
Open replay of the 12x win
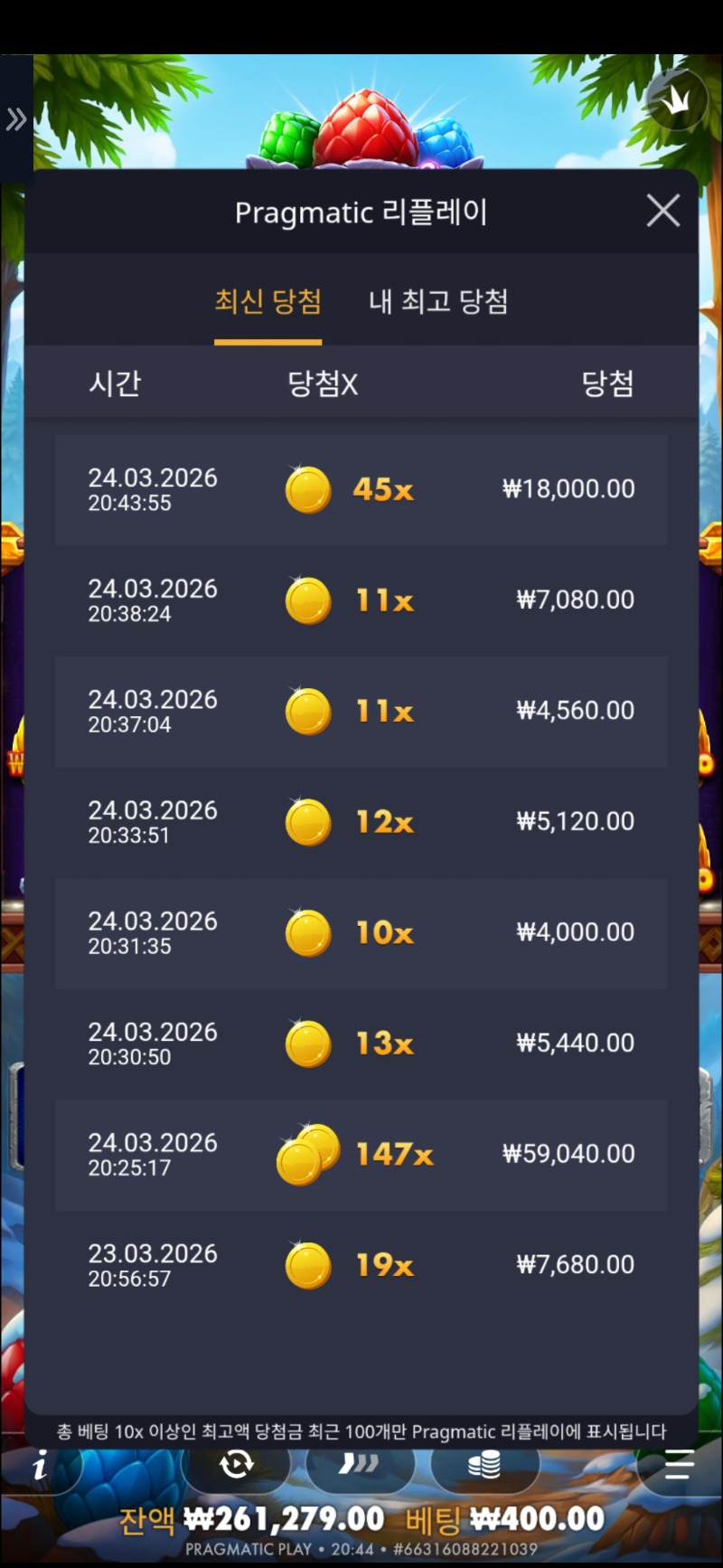[x=361, y=822]
